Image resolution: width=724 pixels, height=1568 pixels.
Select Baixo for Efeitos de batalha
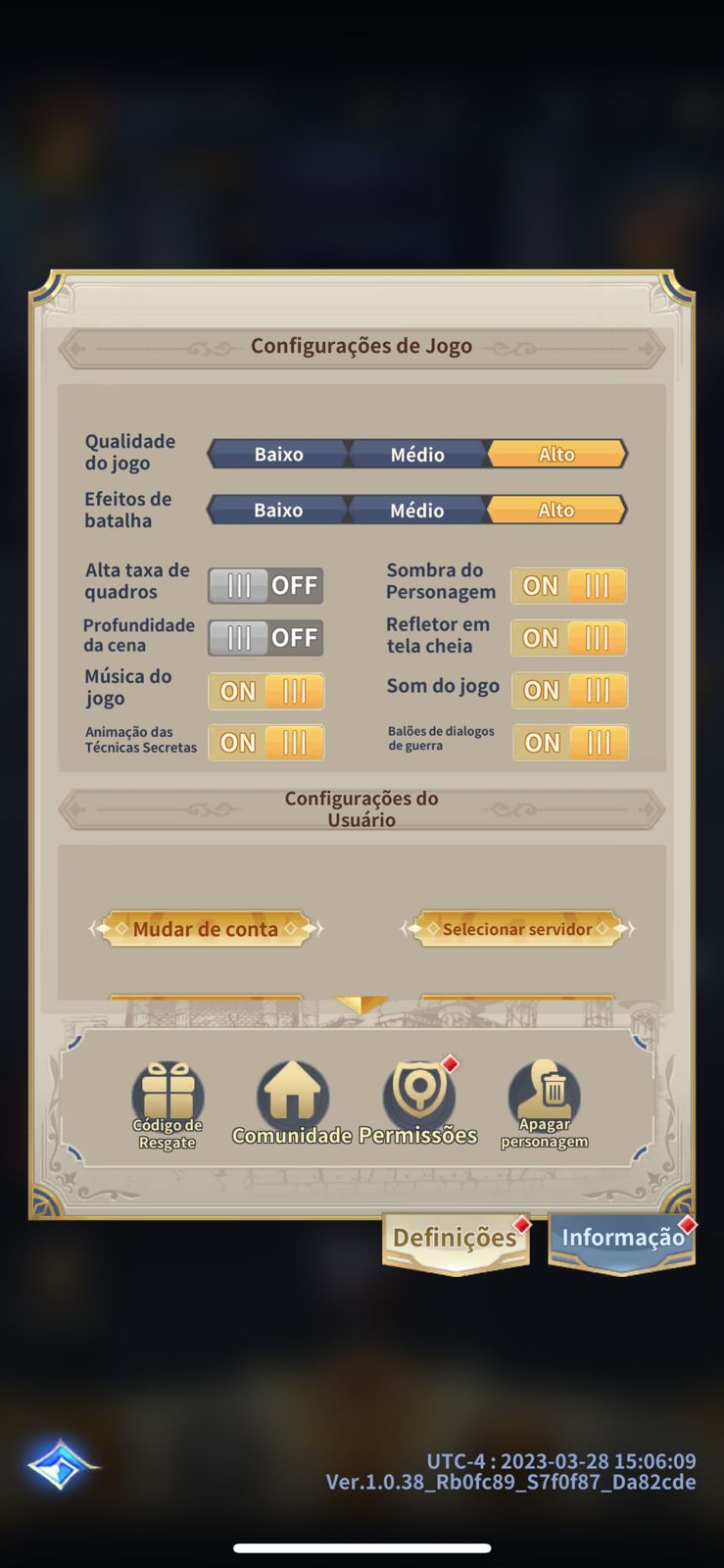pyautogui.click(x=277, y=510)
